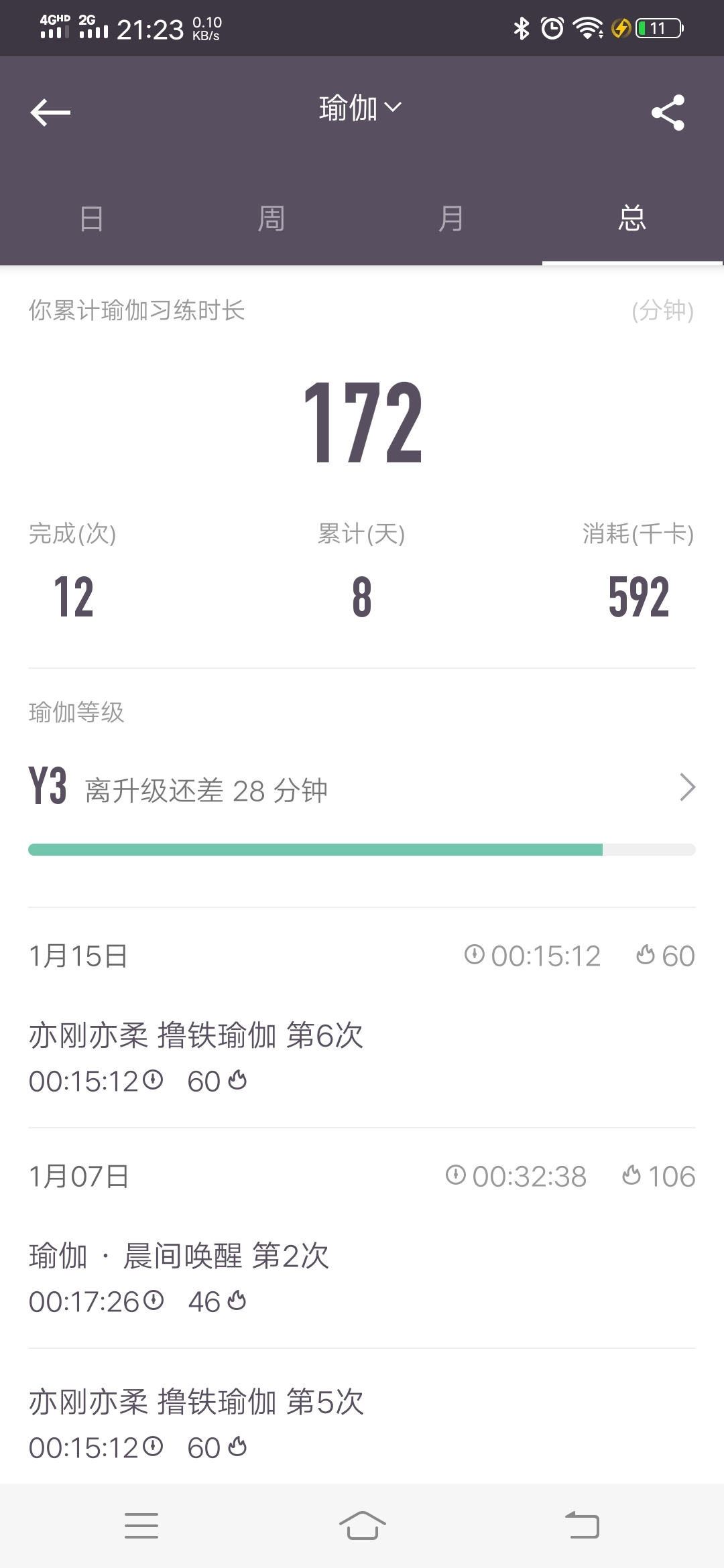Go back using the top-left arrow

[x=50, y=112]
